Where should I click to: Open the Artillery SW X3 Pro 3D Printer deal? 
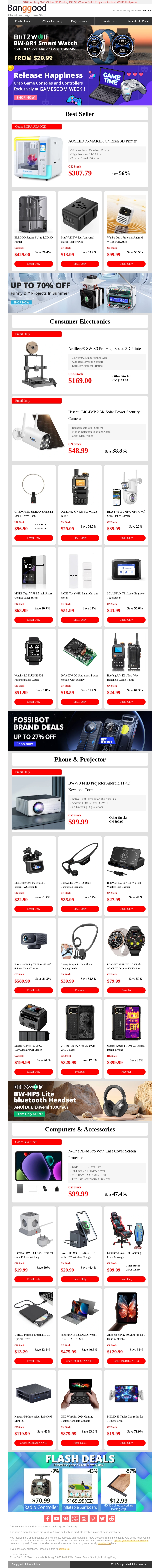click(105, 349)
